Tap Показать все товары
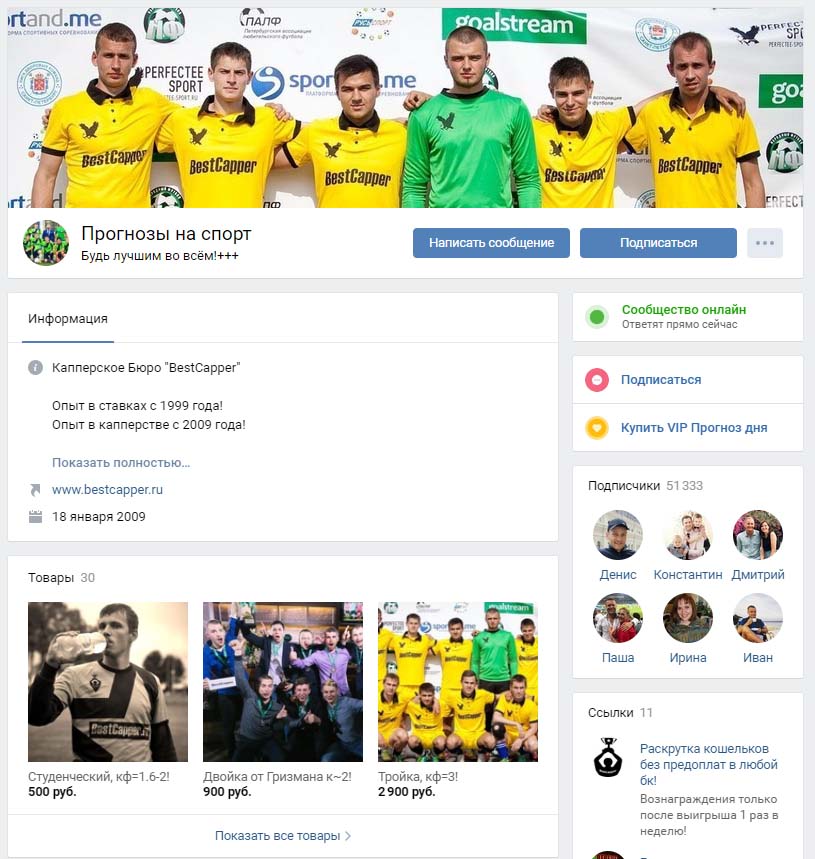Image resolution: width=815 pixels, height=859 pixels. point(283,836)
